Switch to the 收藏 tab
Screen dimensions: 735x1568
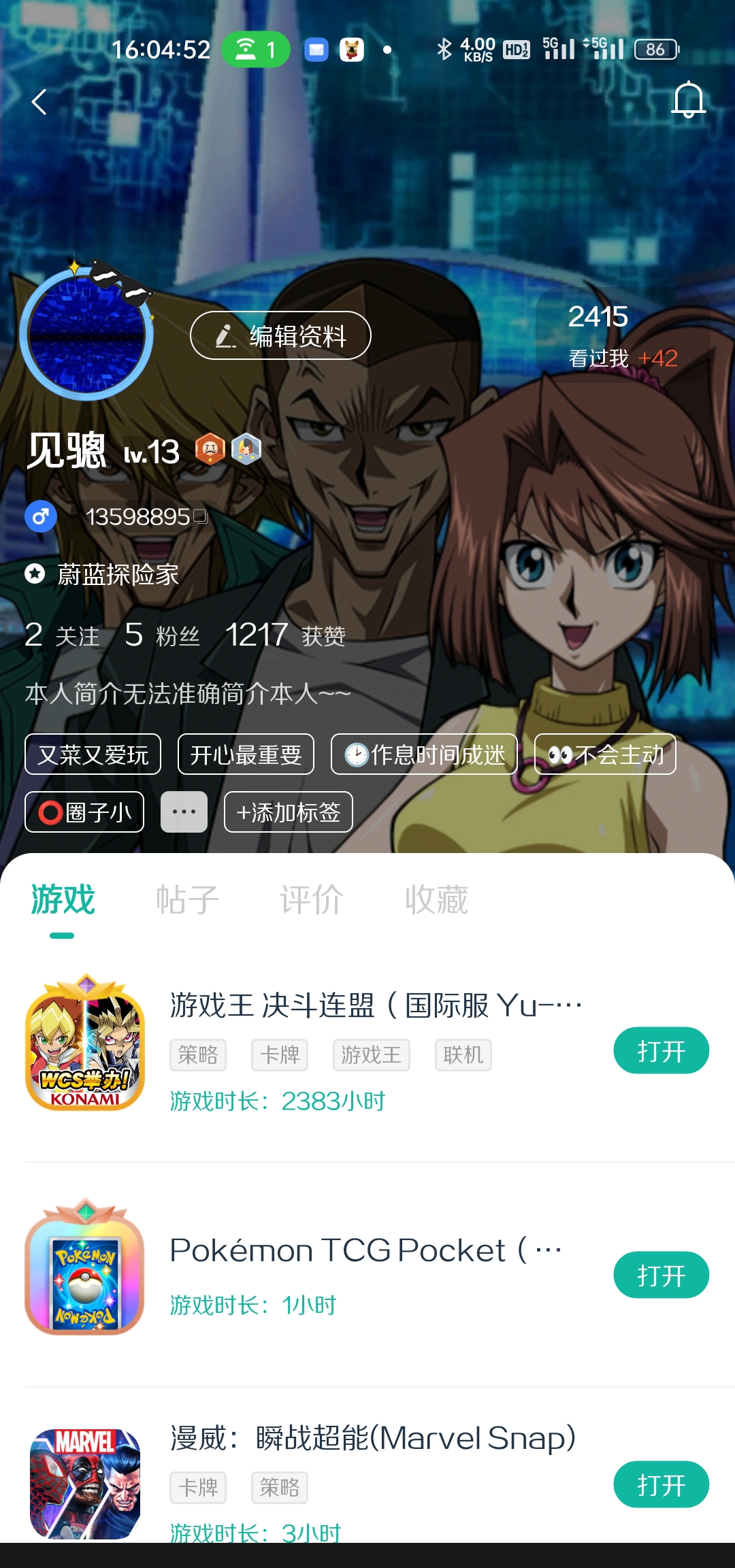click(436, 900)
